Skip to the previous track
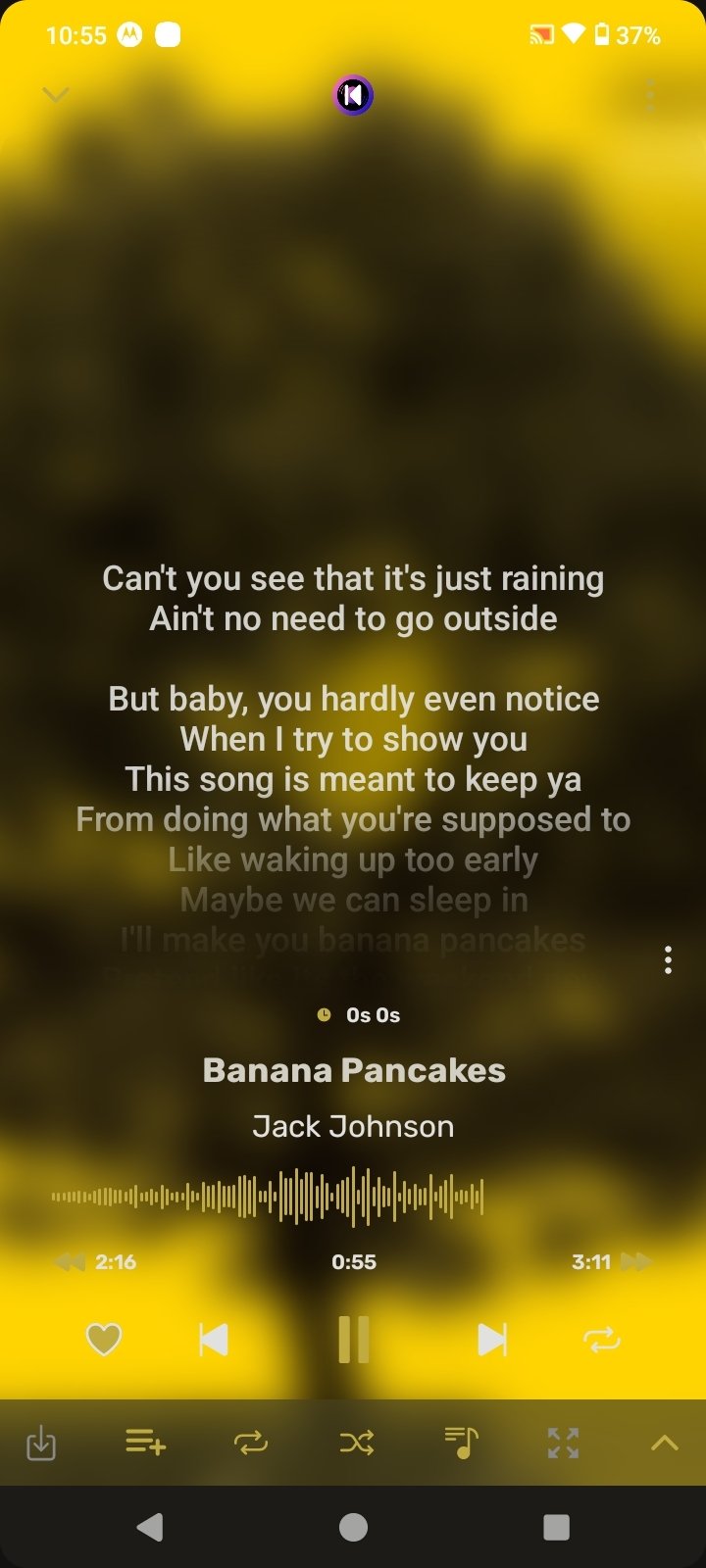 213,1339
